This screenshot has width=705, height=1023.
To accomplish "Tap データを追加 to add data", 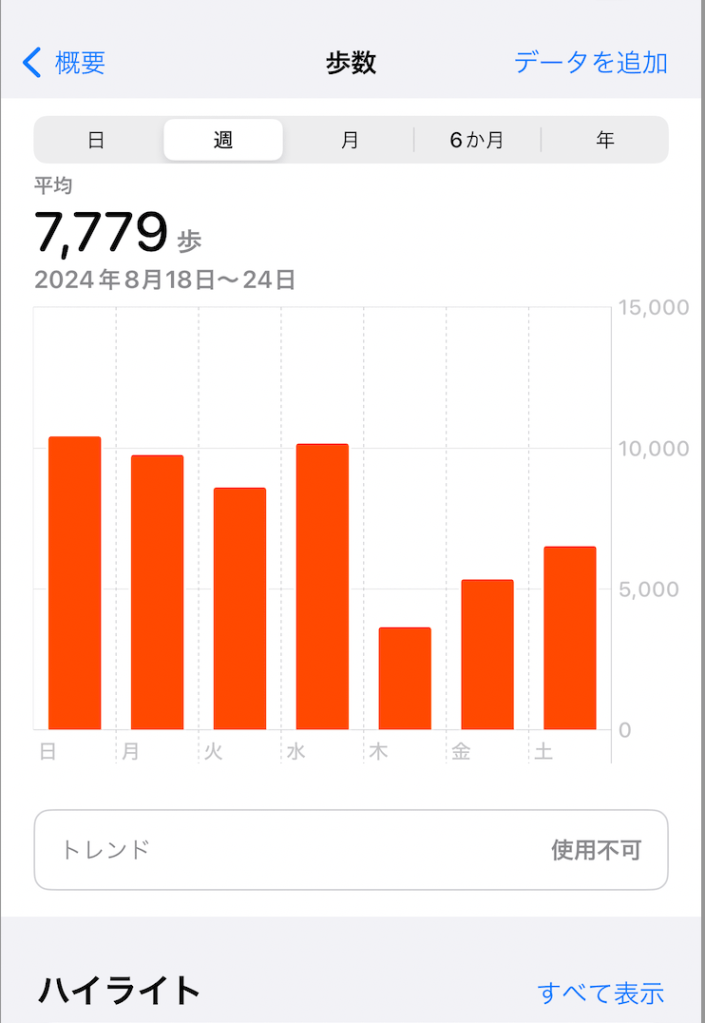I will pos(590,63).
